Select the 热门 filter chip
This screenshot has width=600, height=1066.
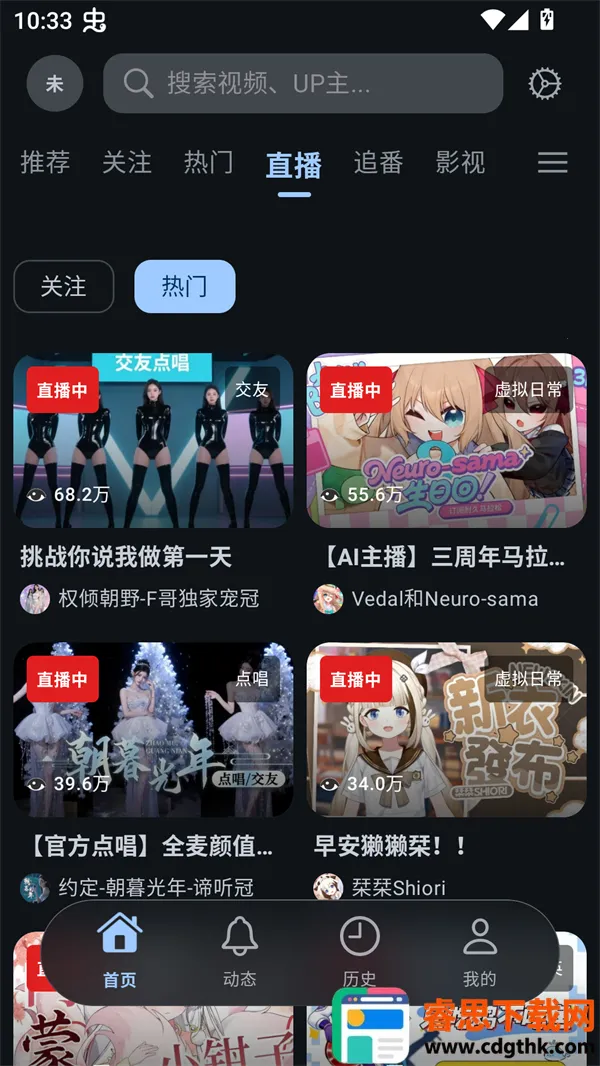pyautogui.click(x=185, y=287)
